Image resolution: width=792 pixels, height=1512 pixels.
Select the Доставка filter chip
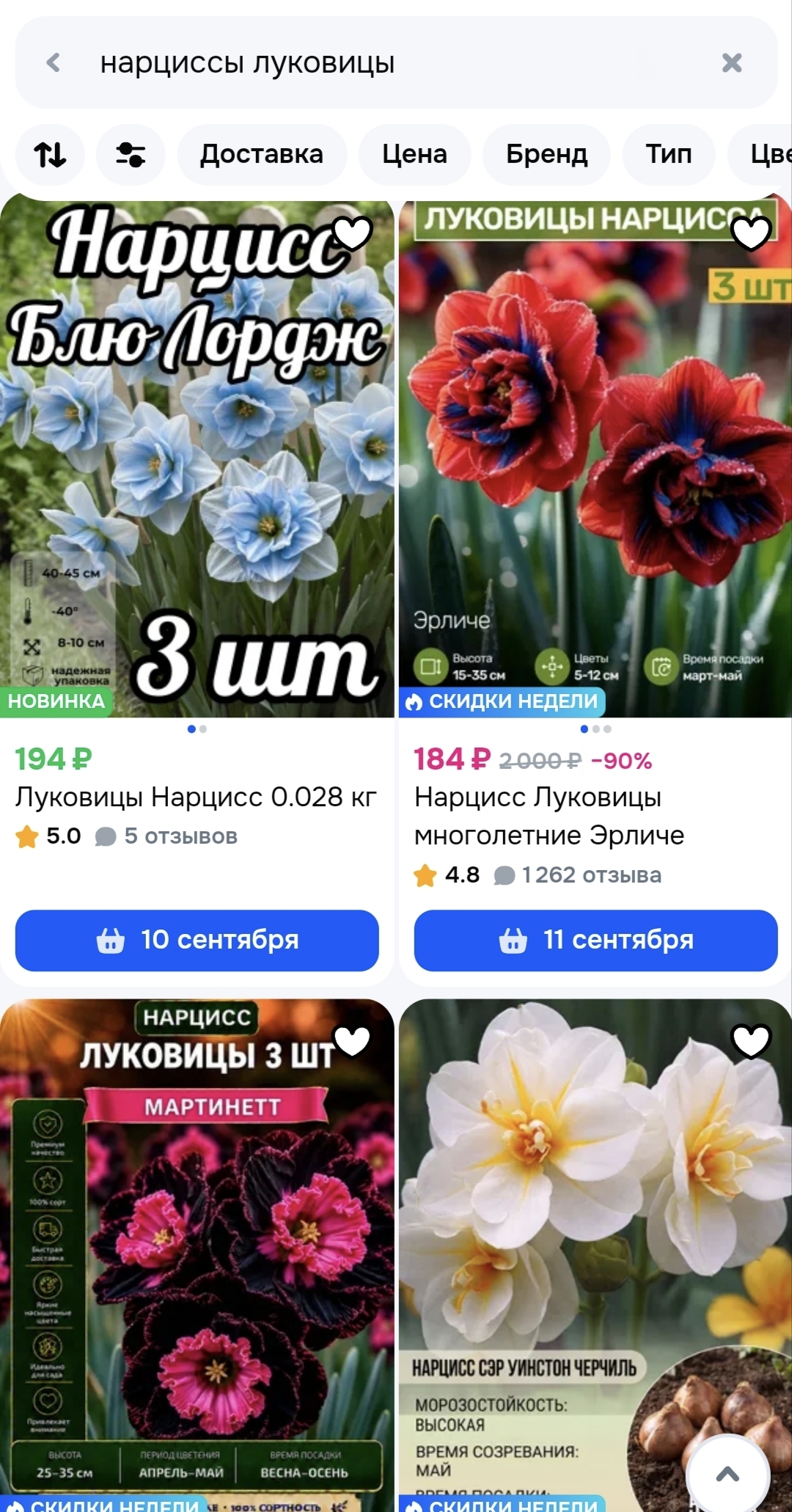[x=262, y=154]
